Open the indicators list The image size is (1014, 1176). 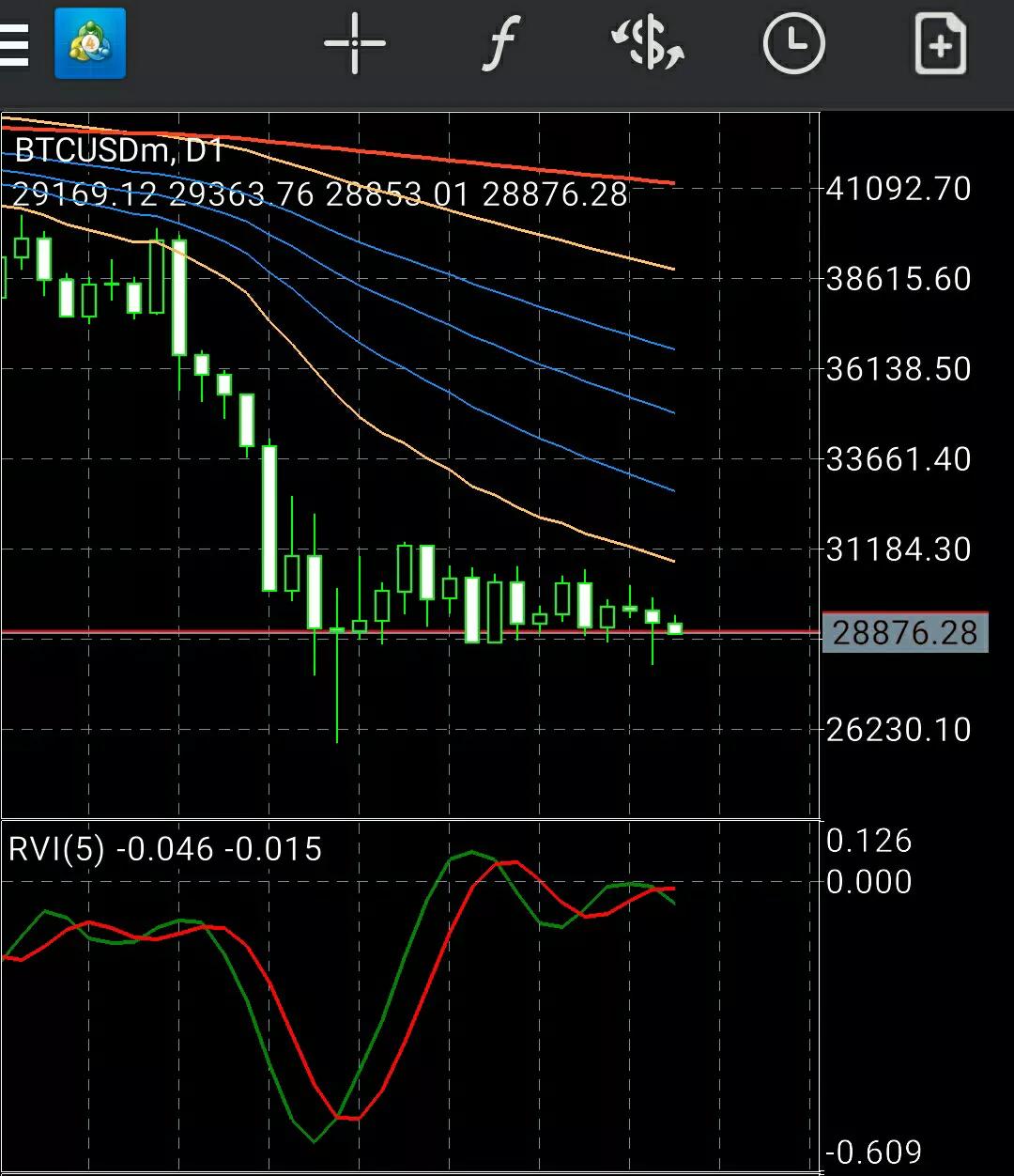(501, 44)
